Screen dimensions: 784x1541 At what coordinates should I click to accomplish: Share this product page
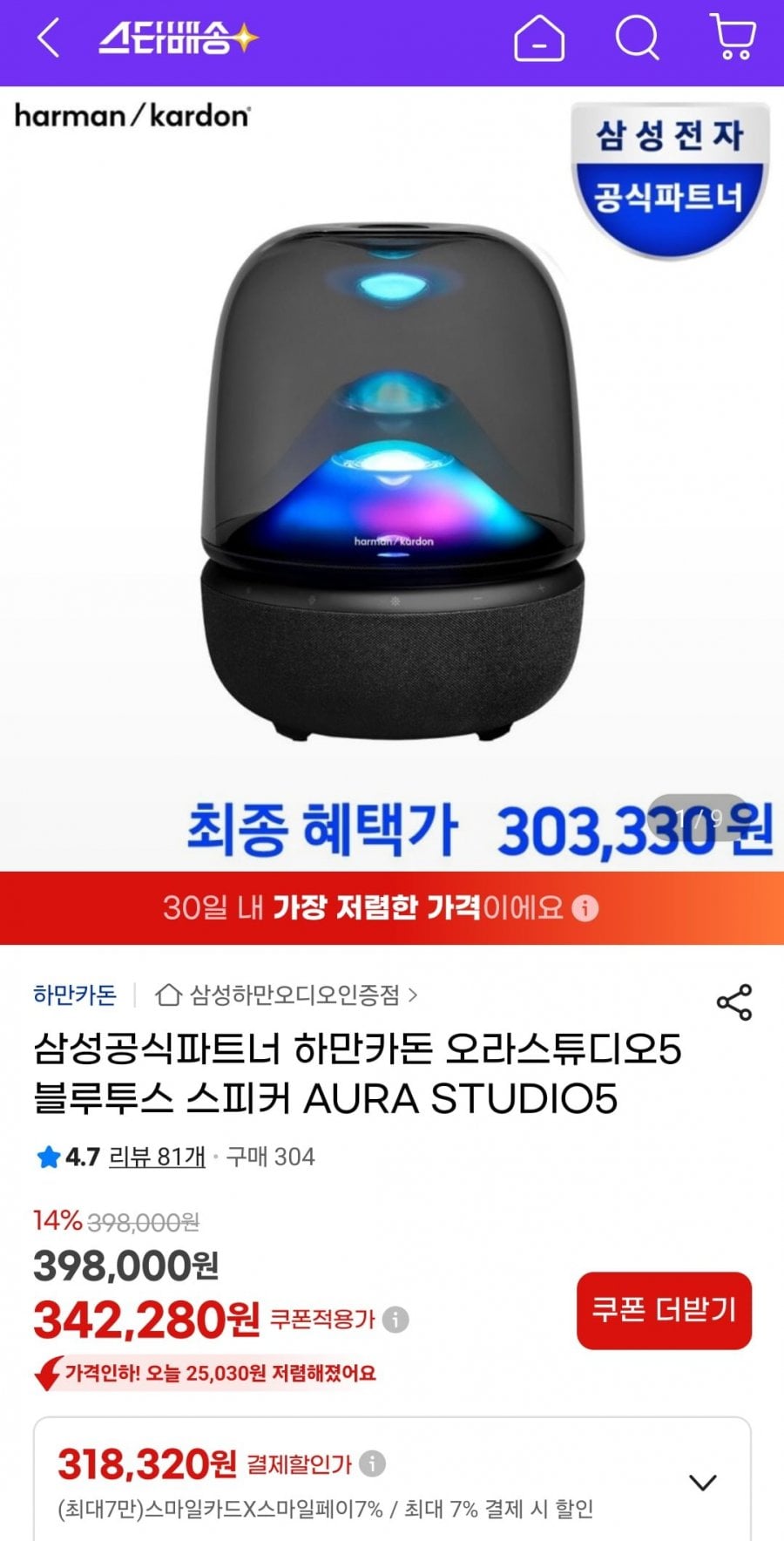click(736, 999)
